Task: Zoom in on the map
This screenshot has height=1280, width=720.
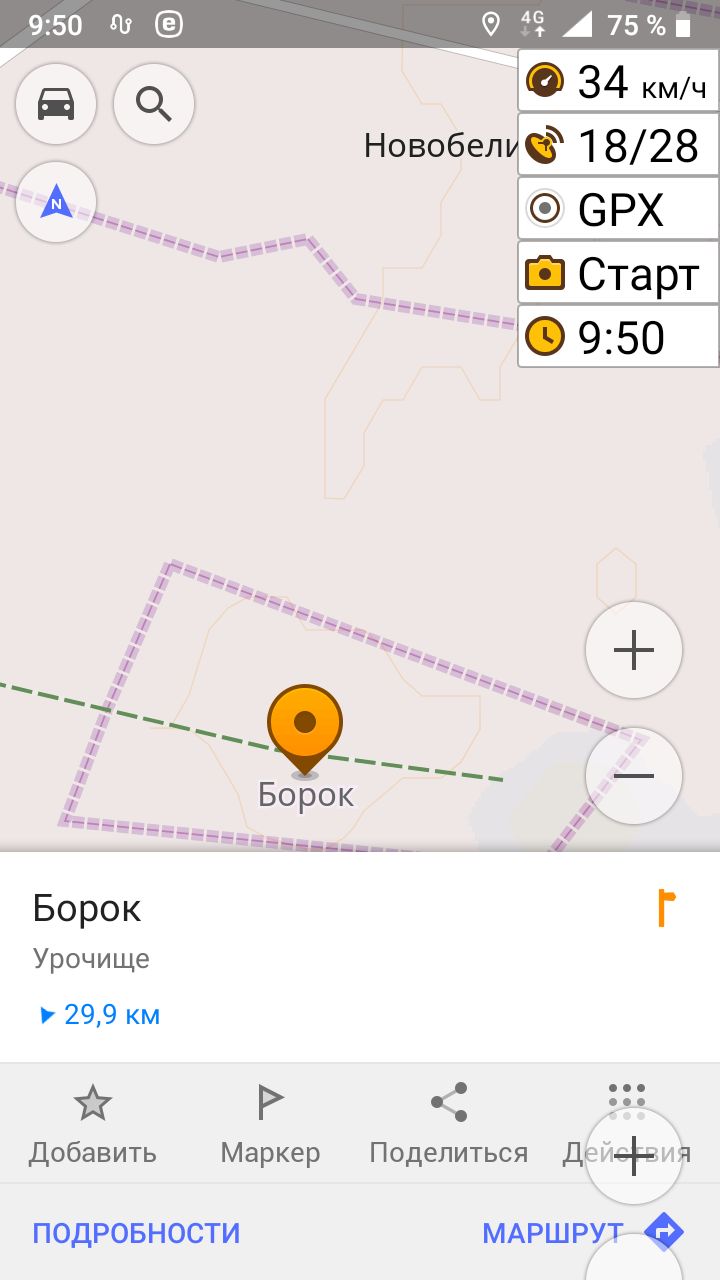Action: coord(634,650)
